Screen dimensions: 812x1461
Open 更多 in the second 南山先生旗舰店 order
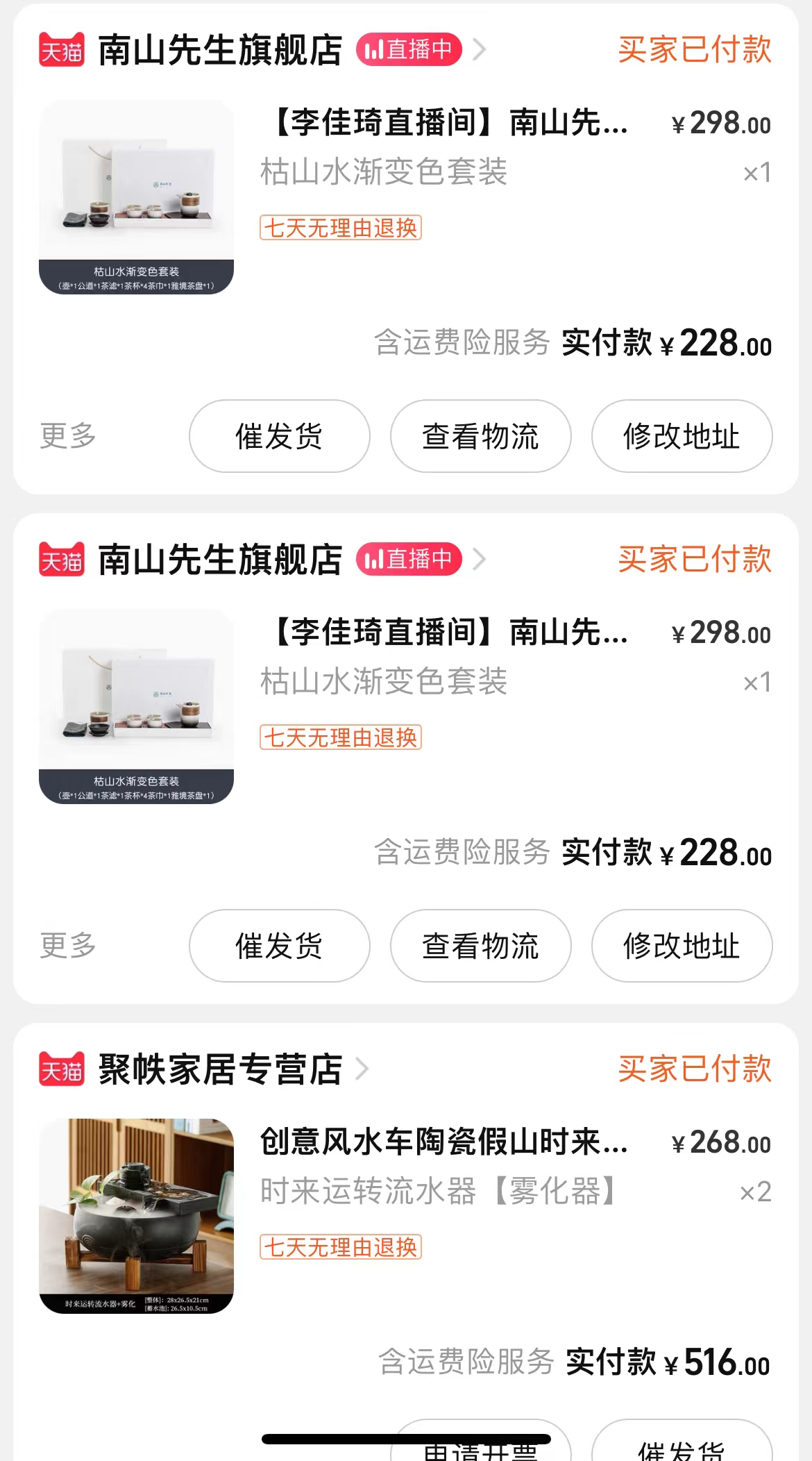pyautogui.click(x=67, y=946)
